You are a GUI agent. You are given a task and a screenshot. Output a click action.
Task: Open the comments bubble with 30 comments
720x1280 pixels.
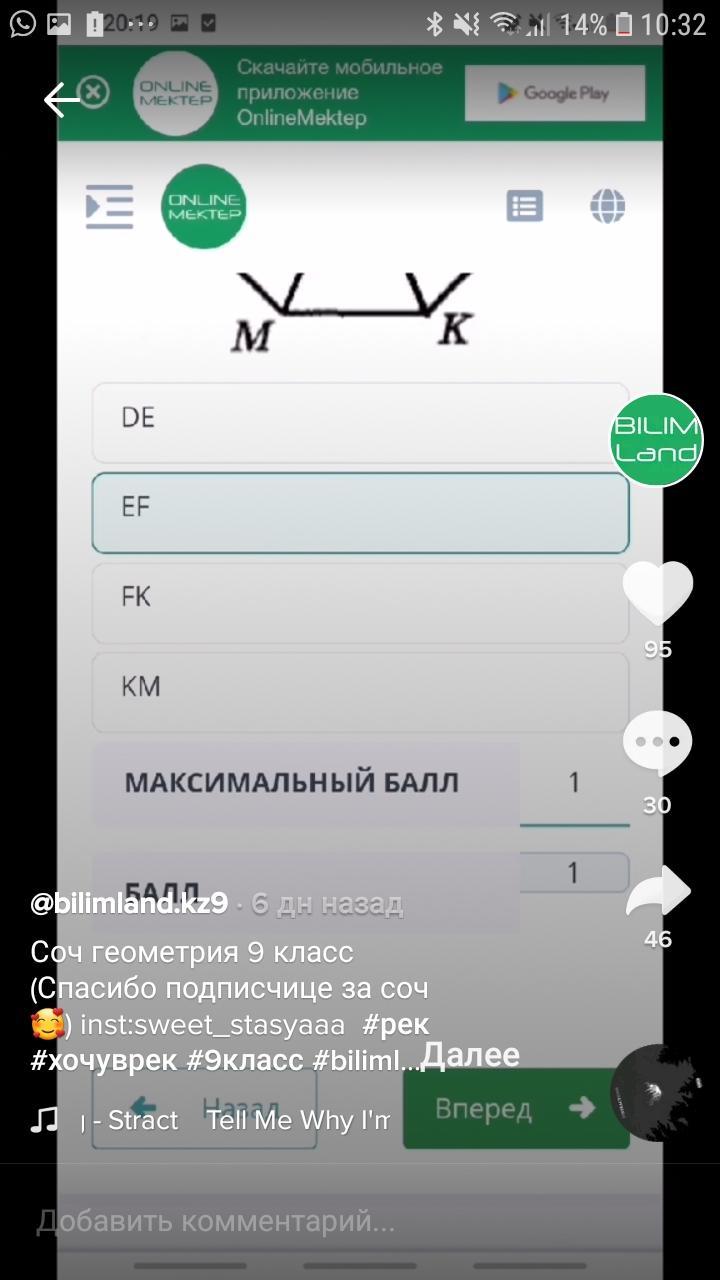click(657, 743)
